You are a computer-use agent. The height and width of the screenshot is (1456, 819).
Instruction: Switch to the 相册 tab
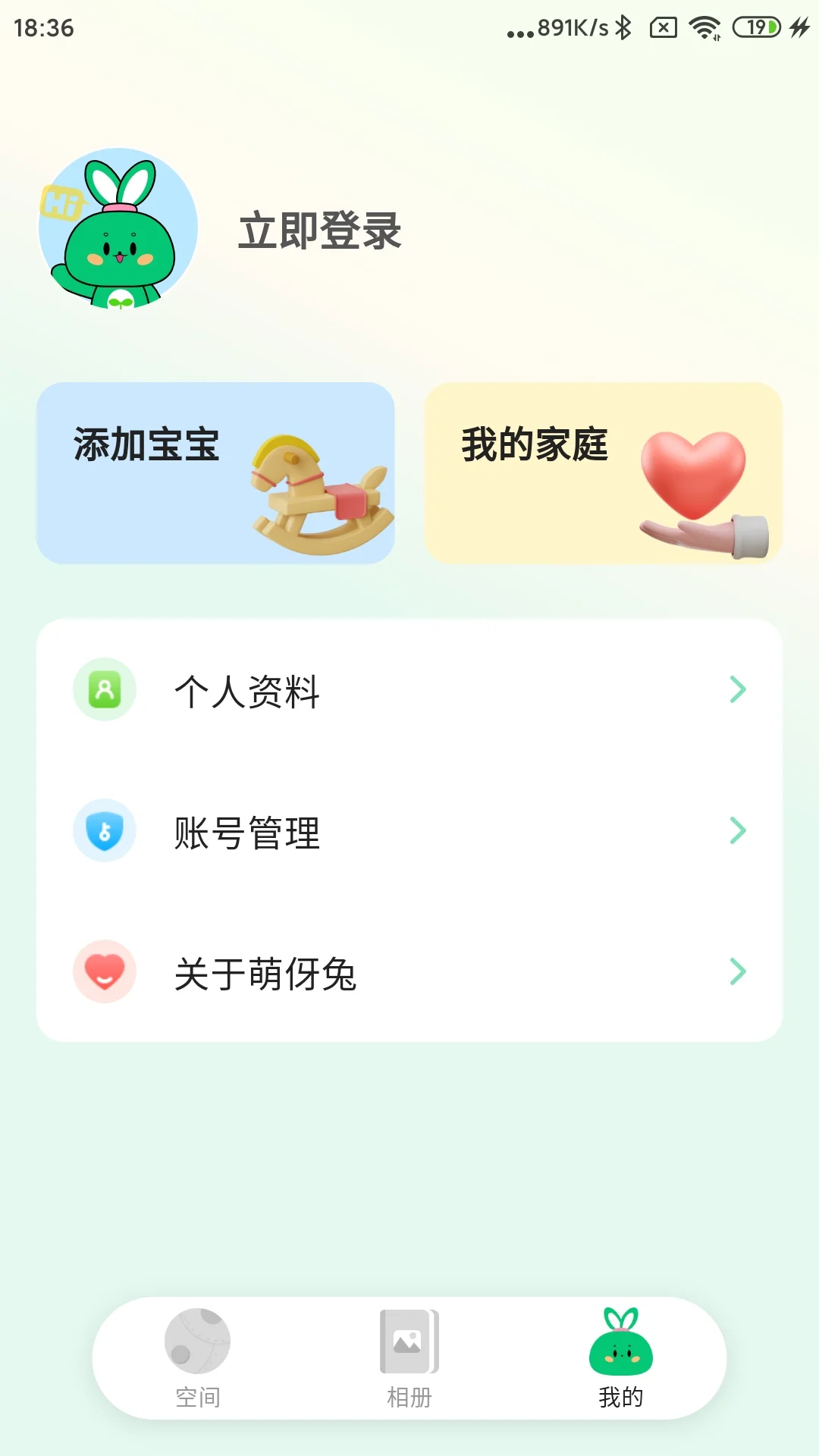click(408, 1365)
